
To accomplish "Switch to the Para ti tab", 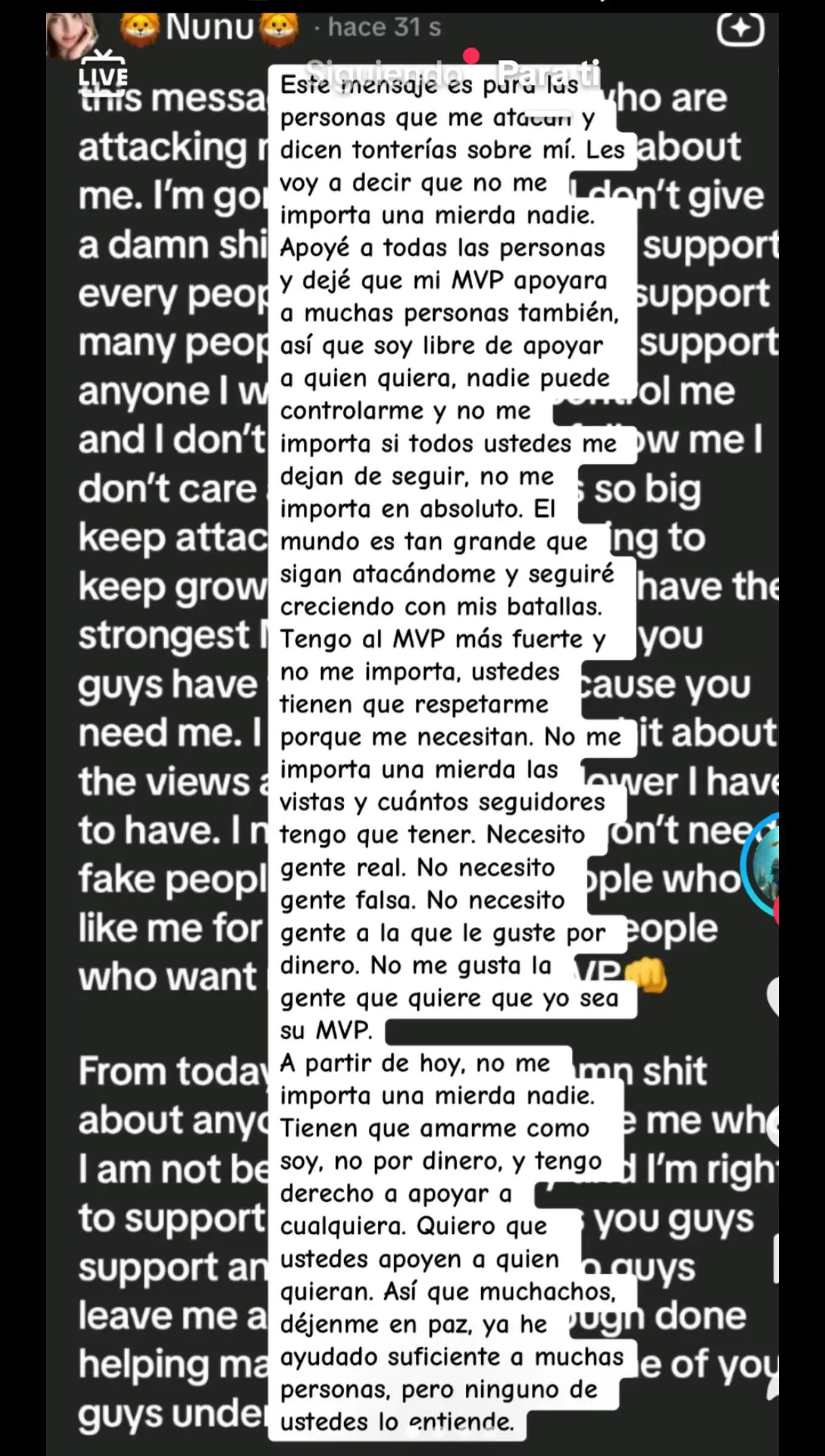I will coord(548,73).
